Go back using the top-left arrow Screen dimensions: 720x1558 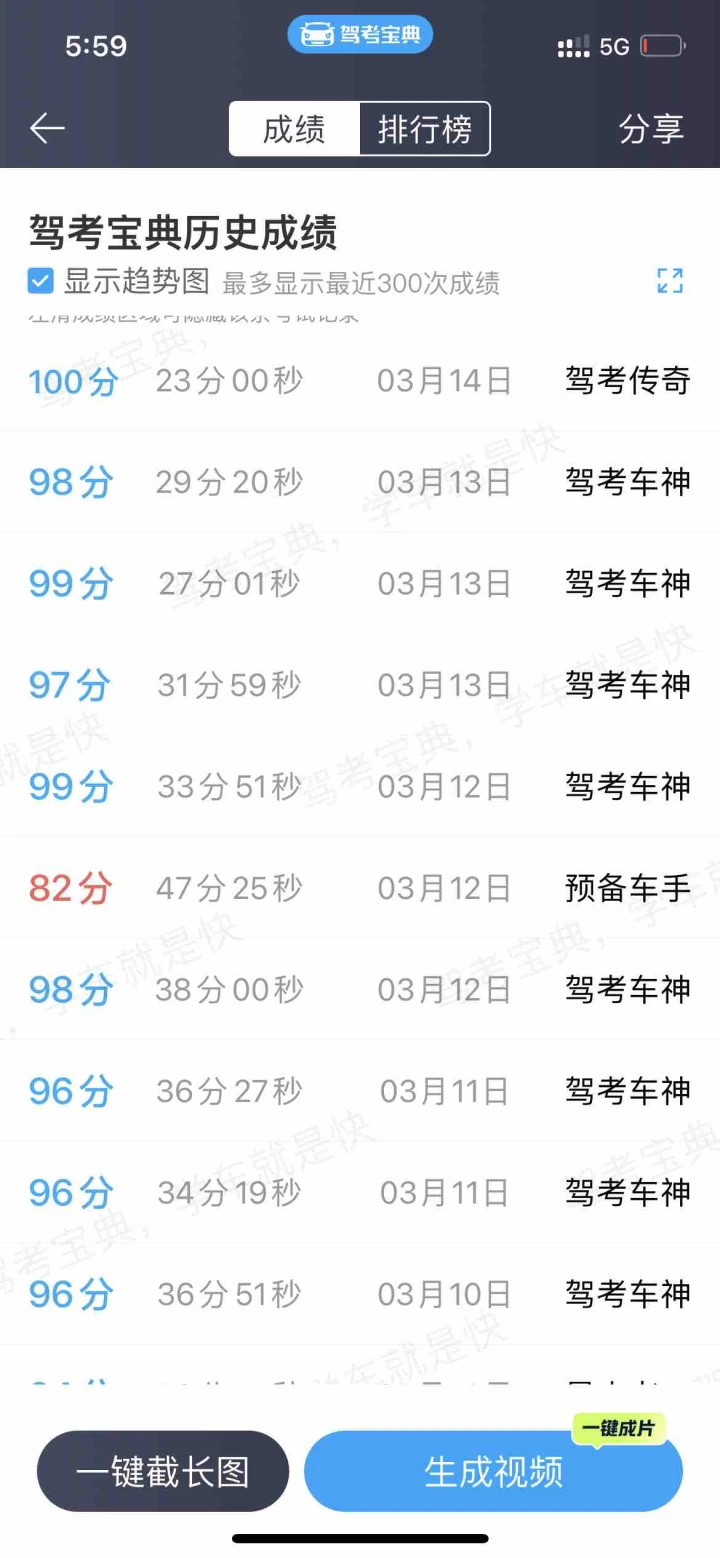[47, 129]
